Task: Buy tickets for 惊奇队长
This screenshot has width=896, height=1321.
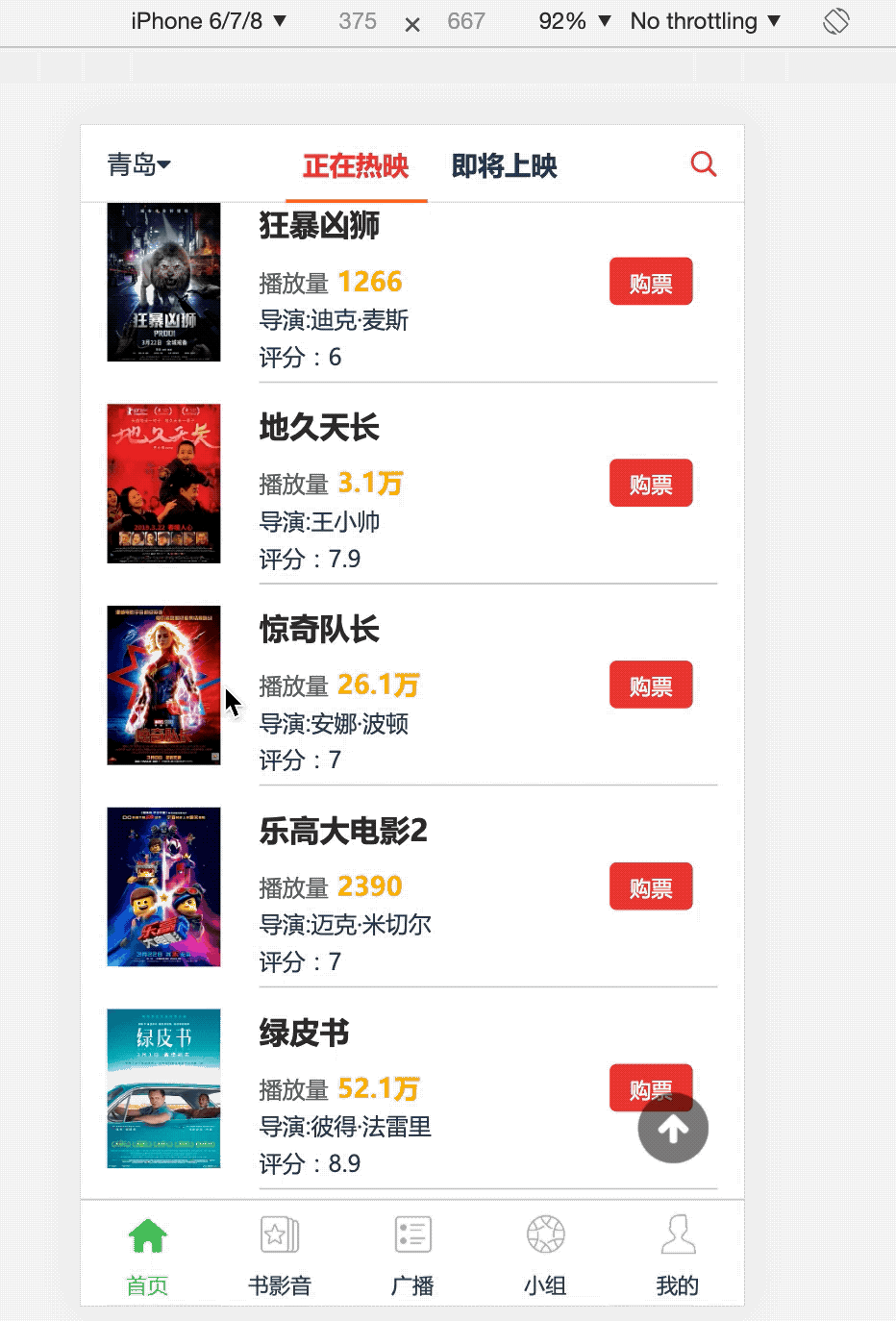Action: [650, 685]
